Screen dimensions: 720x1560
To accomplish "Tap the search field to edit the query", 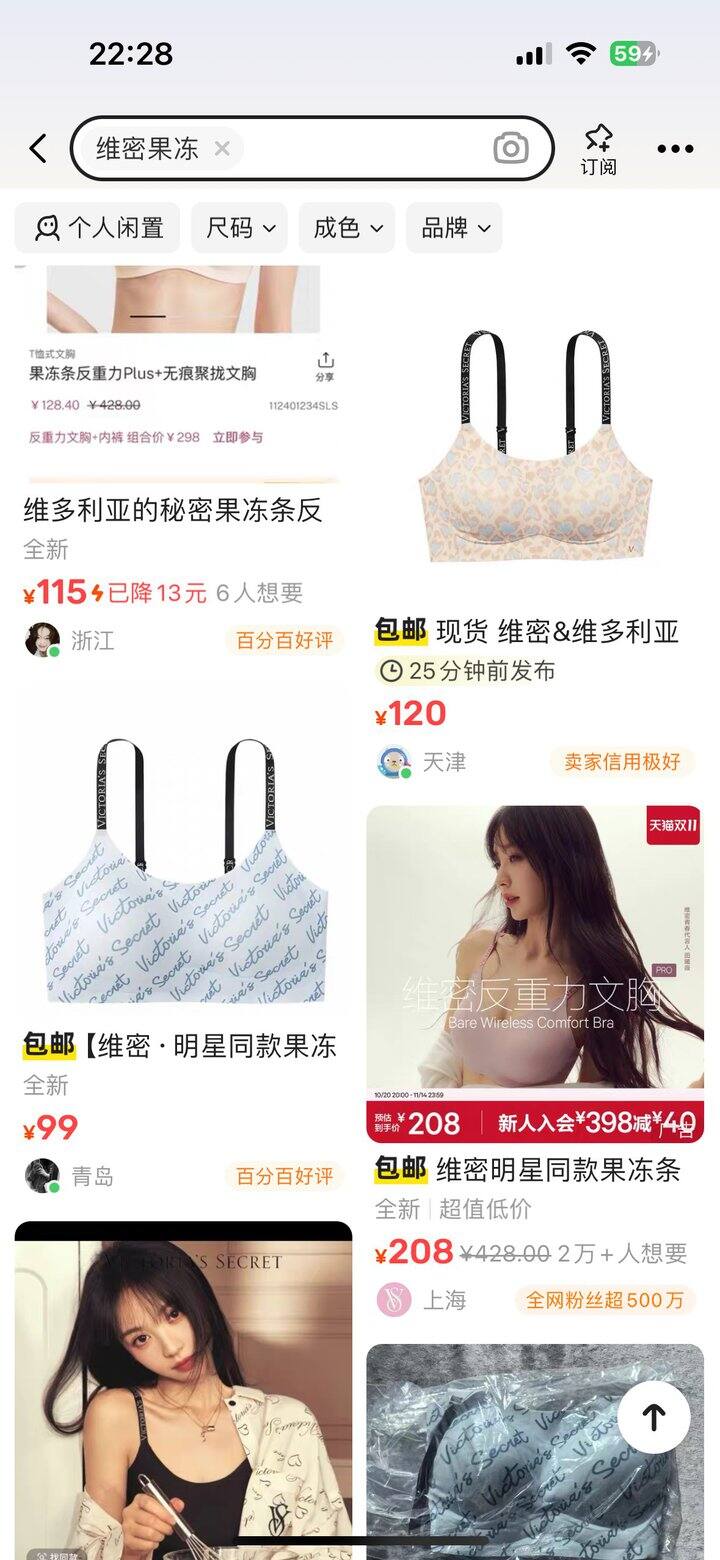I will (360, 149).
